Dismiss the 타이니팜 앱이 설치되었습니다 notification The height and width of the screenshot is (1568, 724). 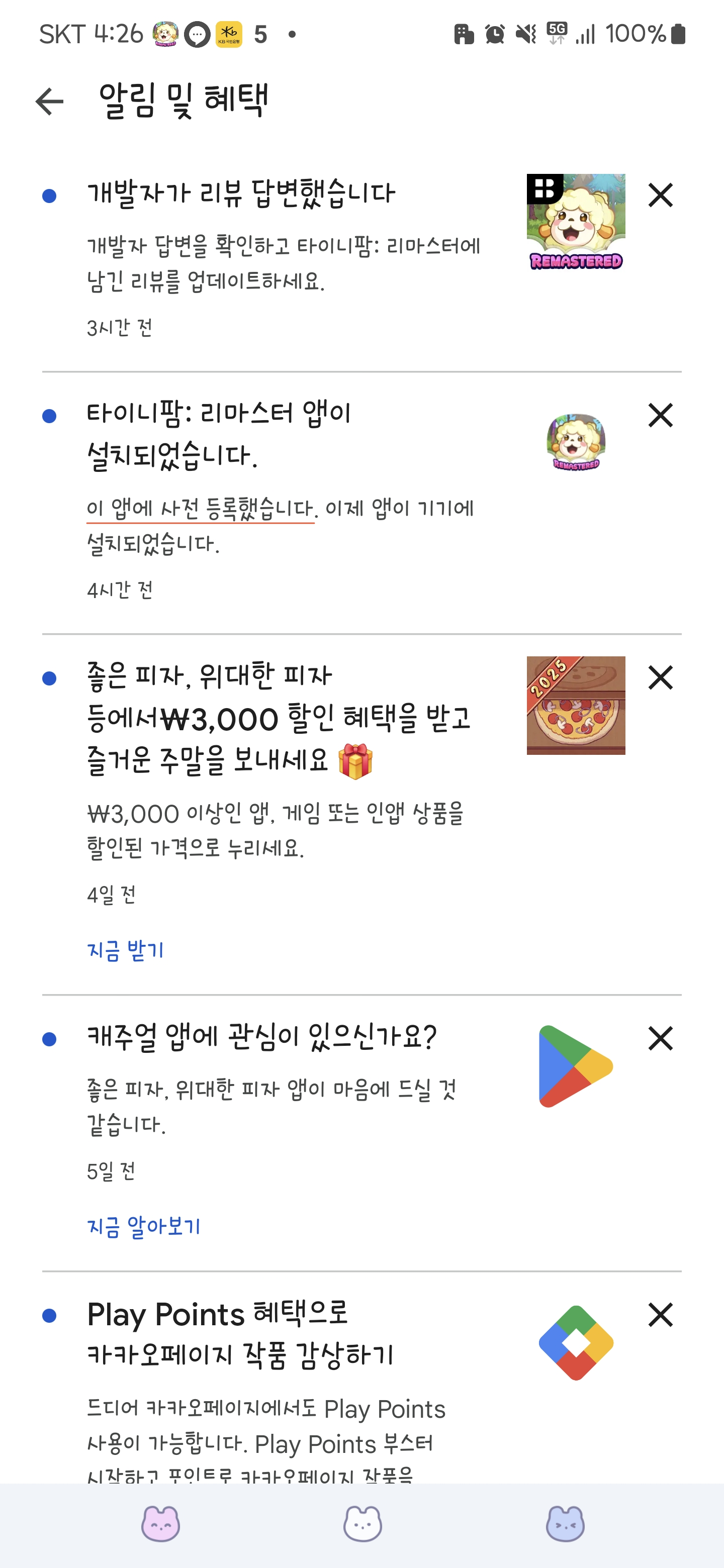click(660, 416)
